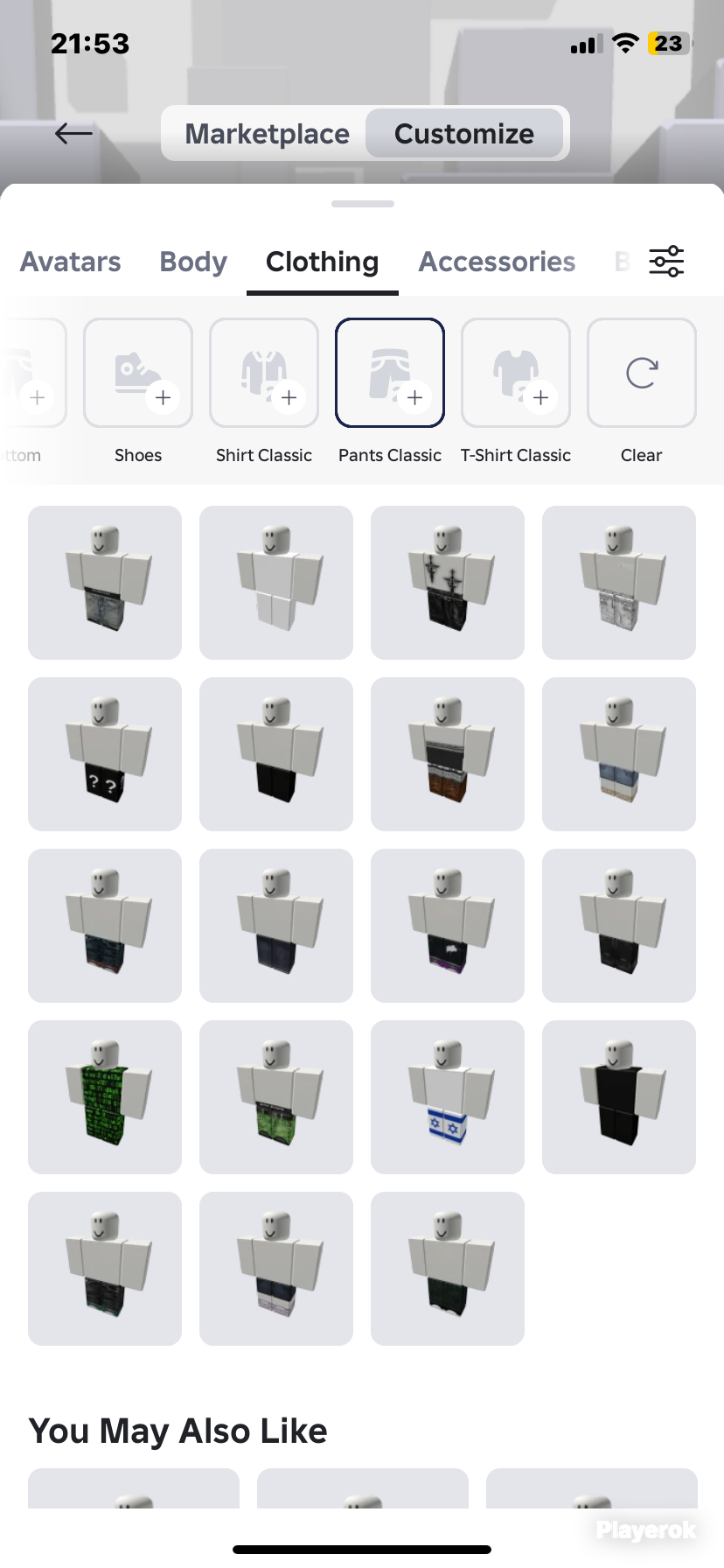Equip the brown boots pants
Viewport: 724px width, 1568px height.
tap(448, 754)
